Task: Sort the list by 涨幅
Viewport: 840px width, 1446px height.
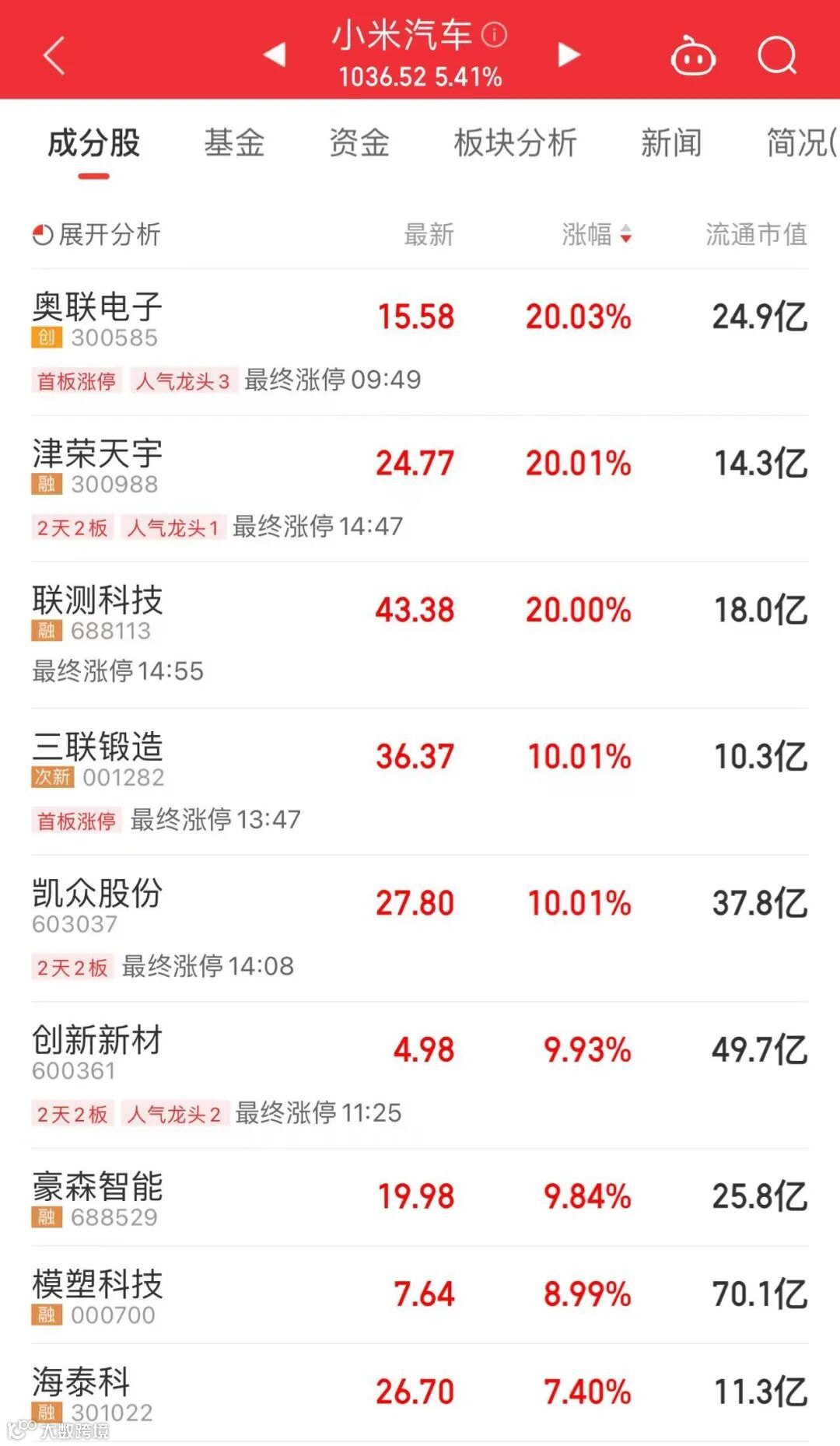Action: pos(597,234)
